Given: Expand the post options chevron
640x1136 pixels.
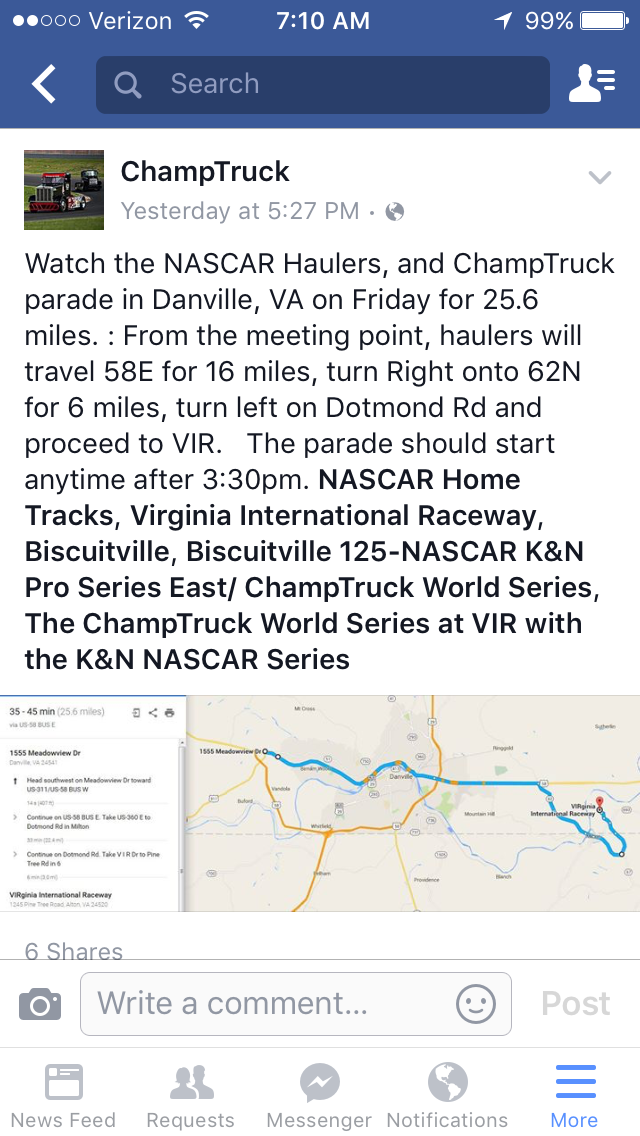Looking at the screenshot, I should pyautogui.click(x=599, y=177).
